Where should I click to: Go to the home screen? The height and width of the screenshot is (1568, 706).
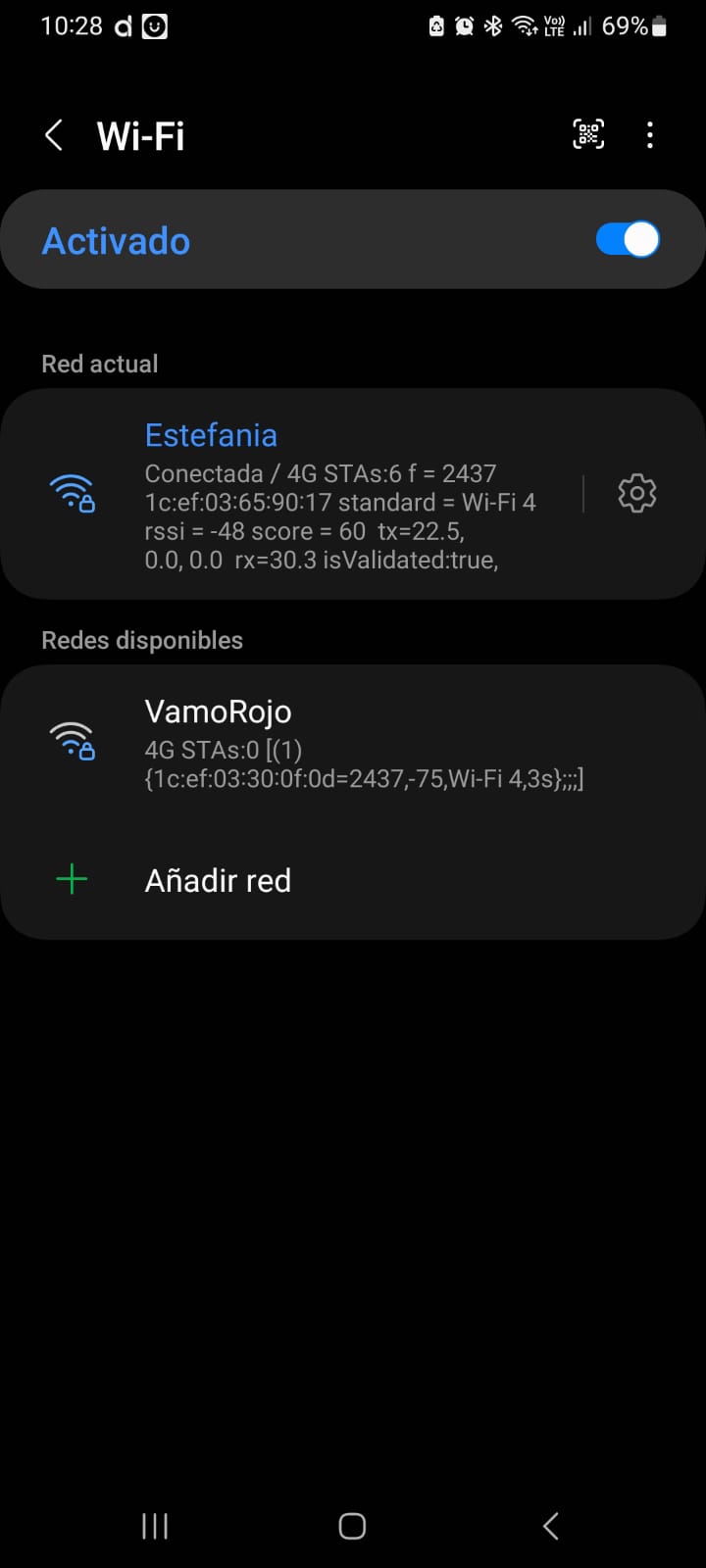352,1525
